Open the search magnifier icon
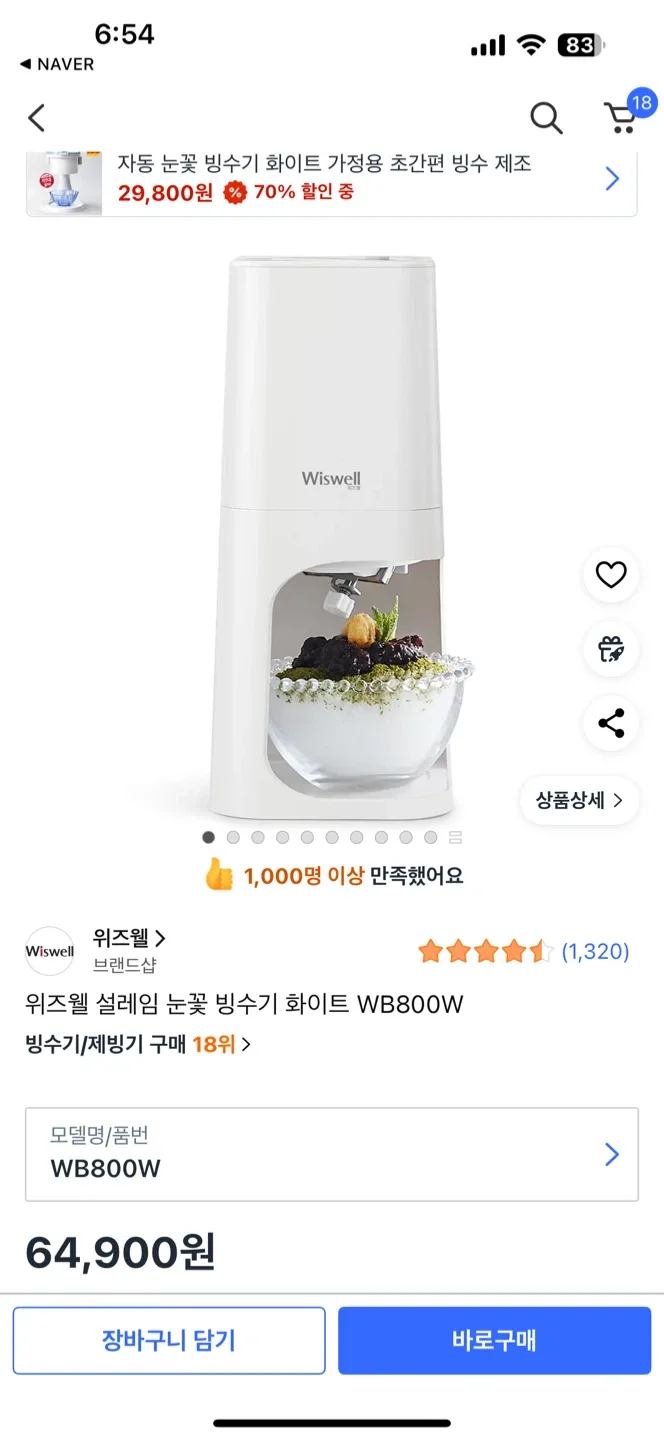 546,118
